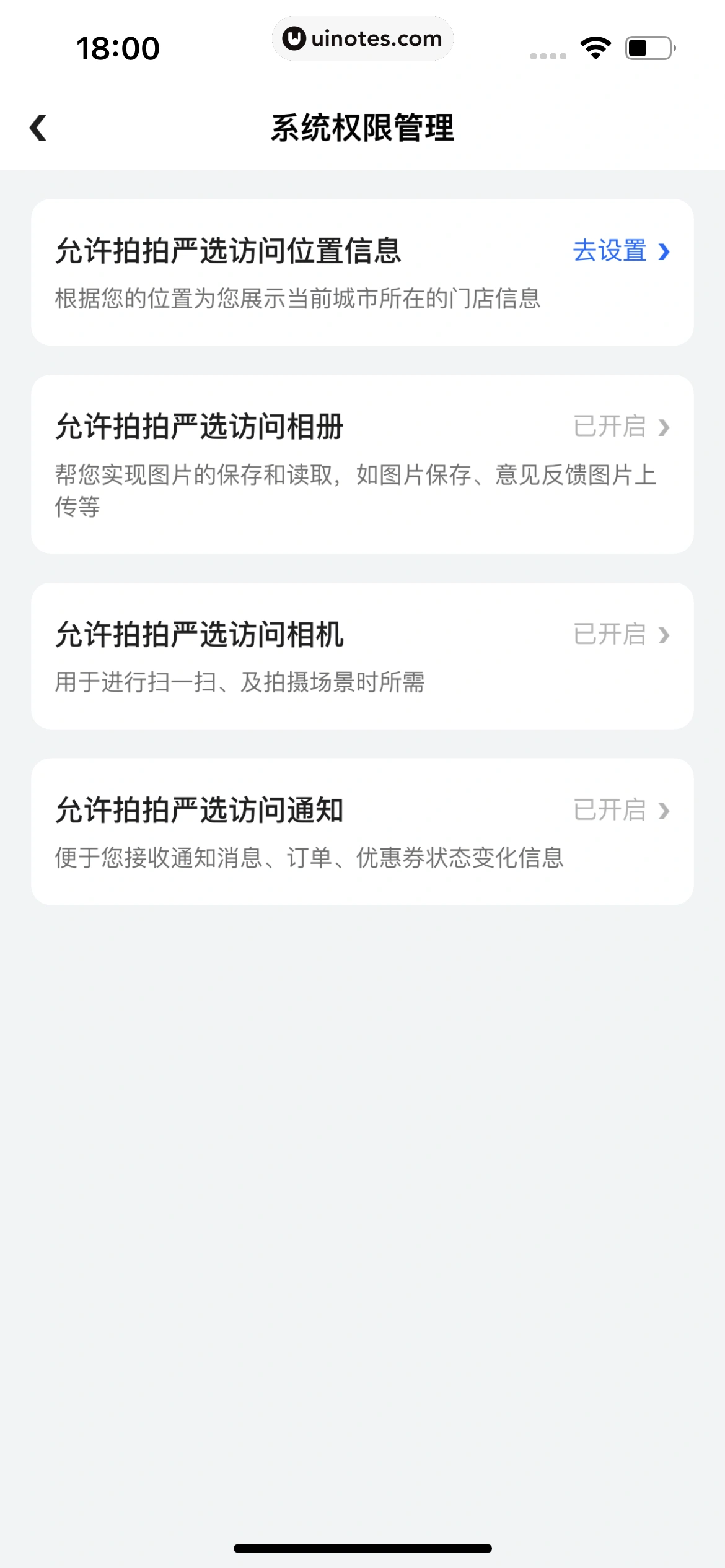Click the back arrow to leave permission settings
725x1568 pixels.
[x=38, y=126]
